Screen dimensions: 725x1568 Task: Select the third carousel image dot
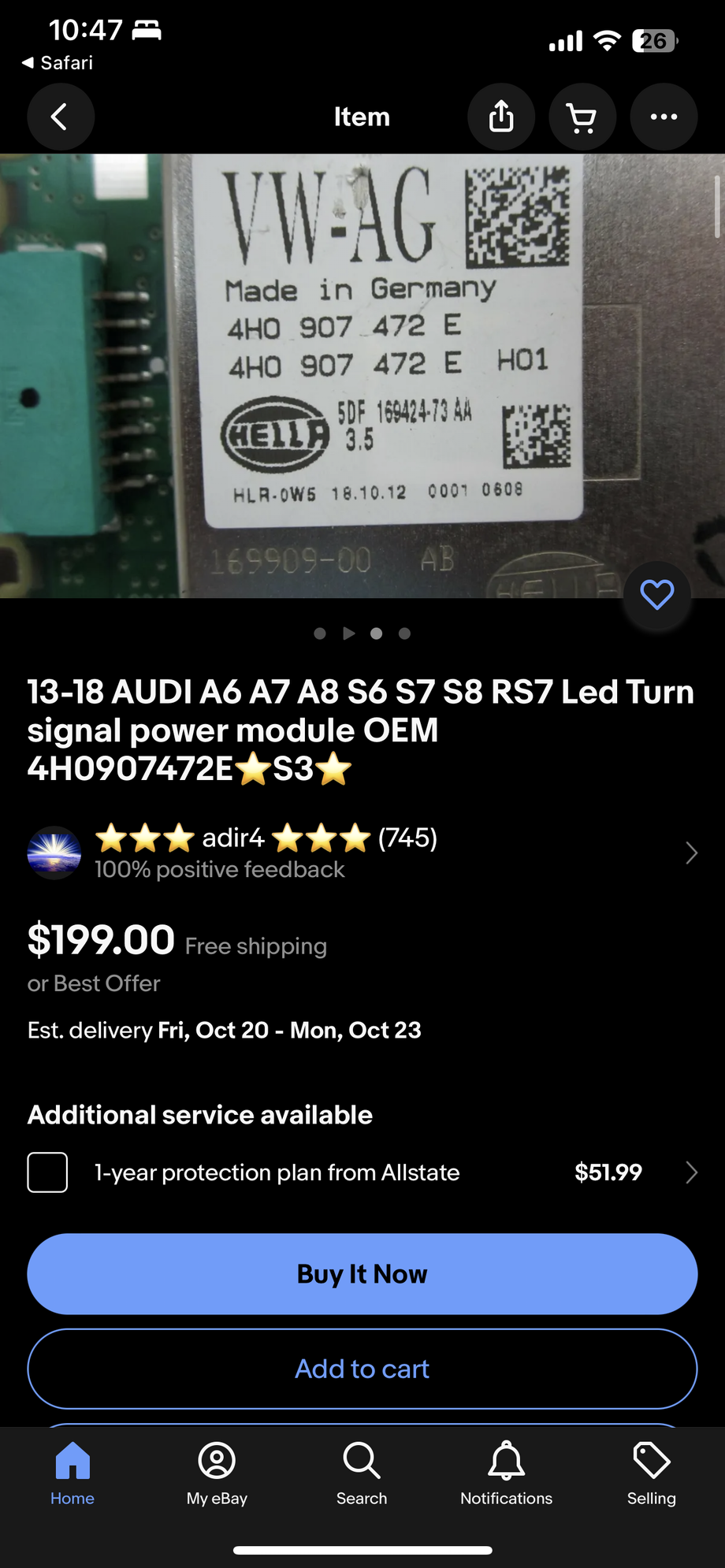377,633
